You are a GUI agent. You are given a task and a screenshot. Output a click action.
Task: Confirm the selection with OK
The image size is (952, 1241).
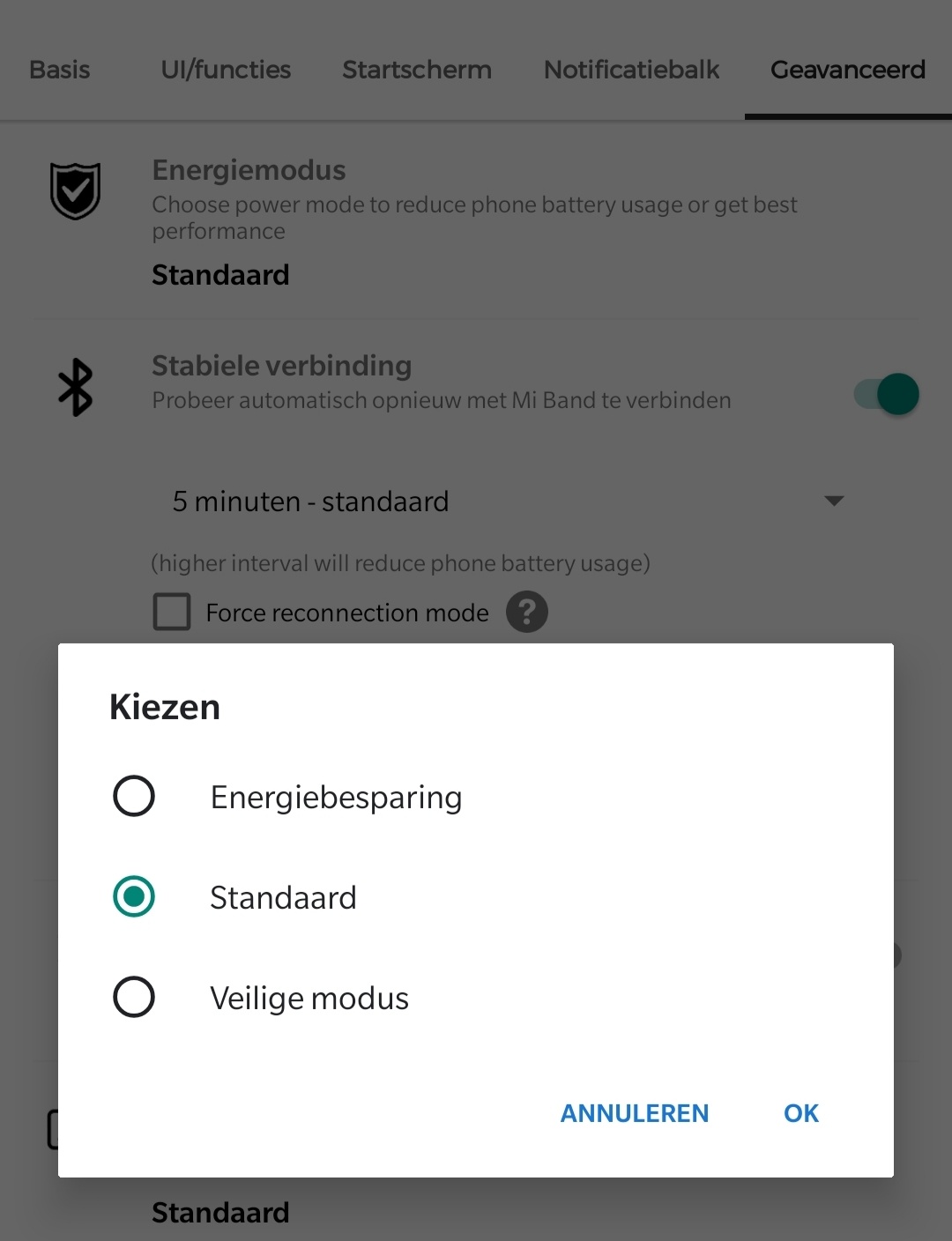(x=800, y=1113)
